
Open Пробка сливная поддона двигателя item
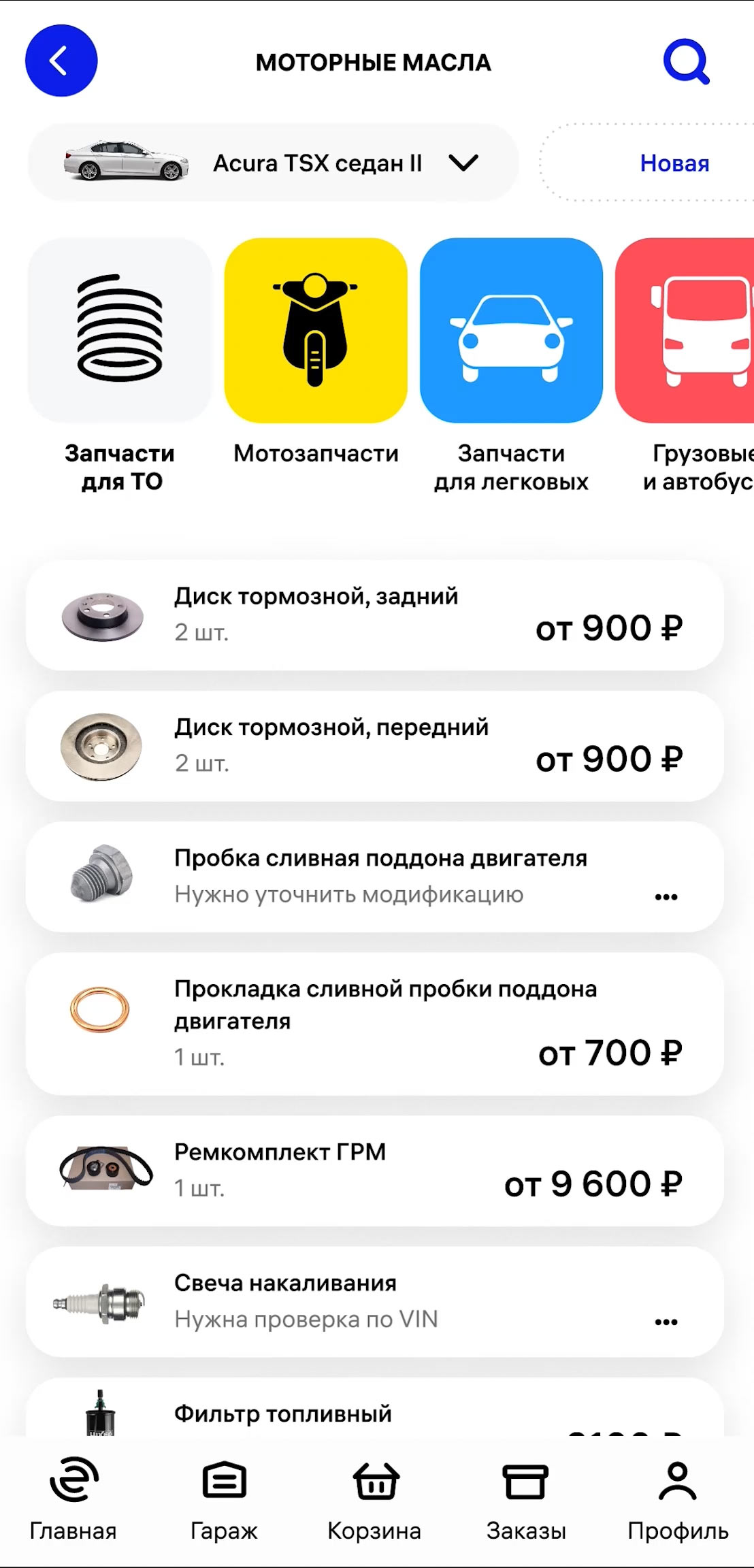tap(374, 877)
